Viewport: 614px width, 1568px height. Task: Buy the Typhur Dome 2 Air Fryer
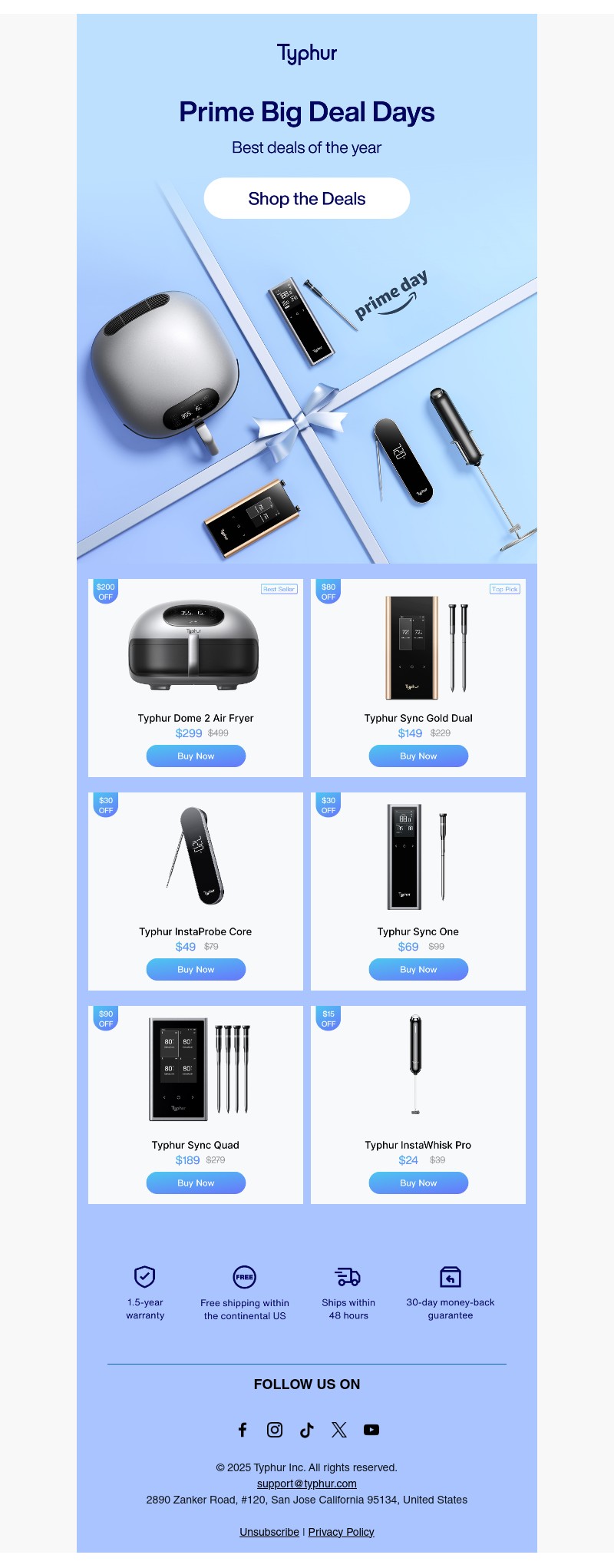(x=196, y=756)
